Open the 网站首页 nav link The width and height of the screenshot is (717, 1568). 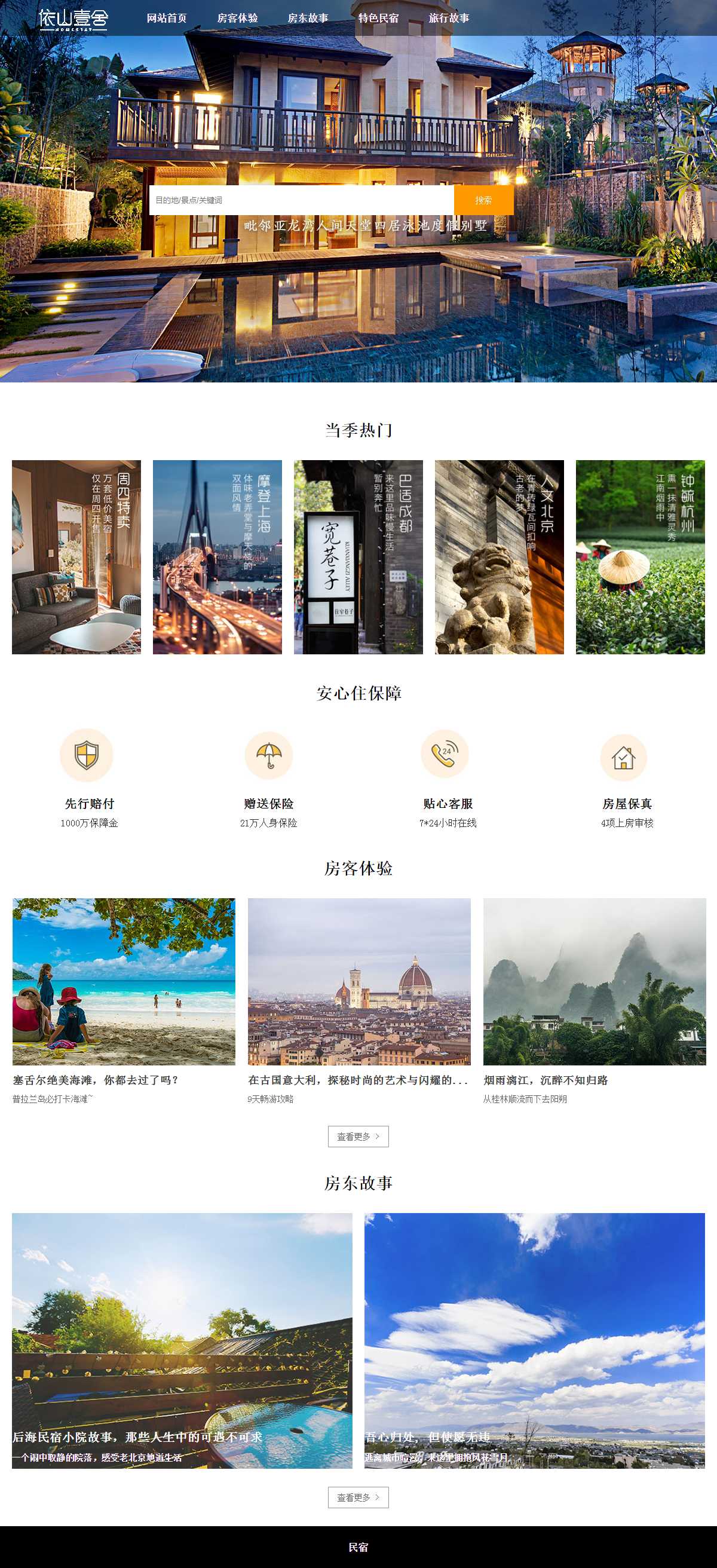point(166,19)
